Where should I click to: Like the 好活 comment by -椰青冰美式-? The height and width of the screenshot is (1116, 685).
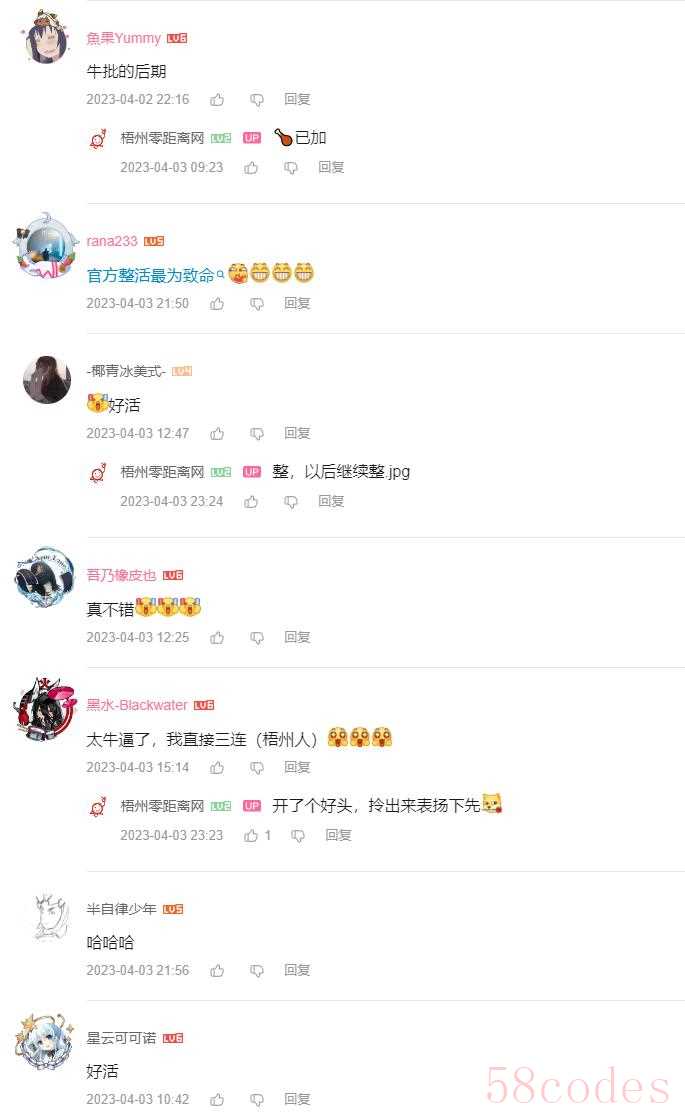pos(217,434)
